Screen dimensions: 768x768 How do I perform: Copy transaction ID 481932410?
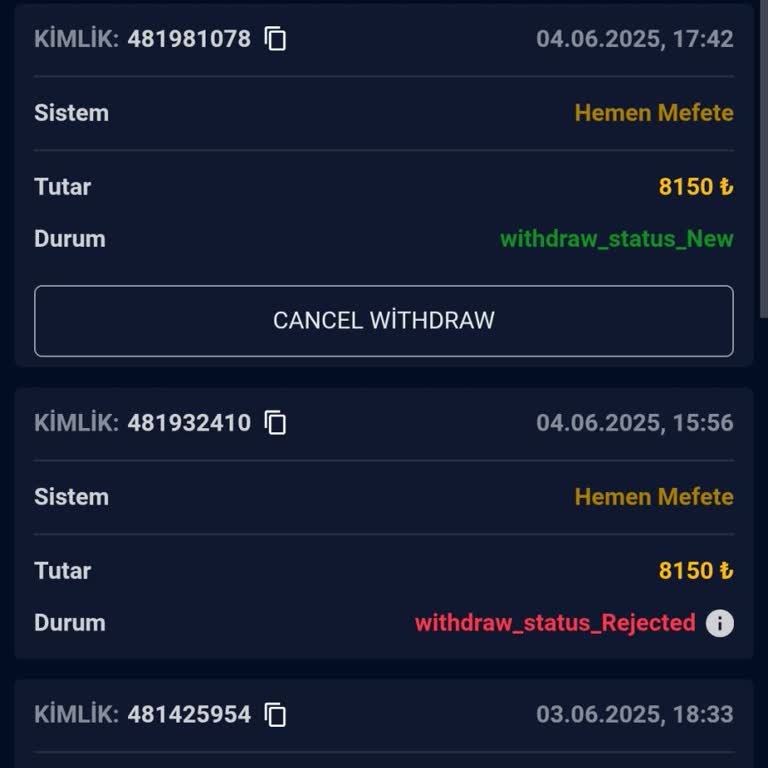[x=275, y=423]
